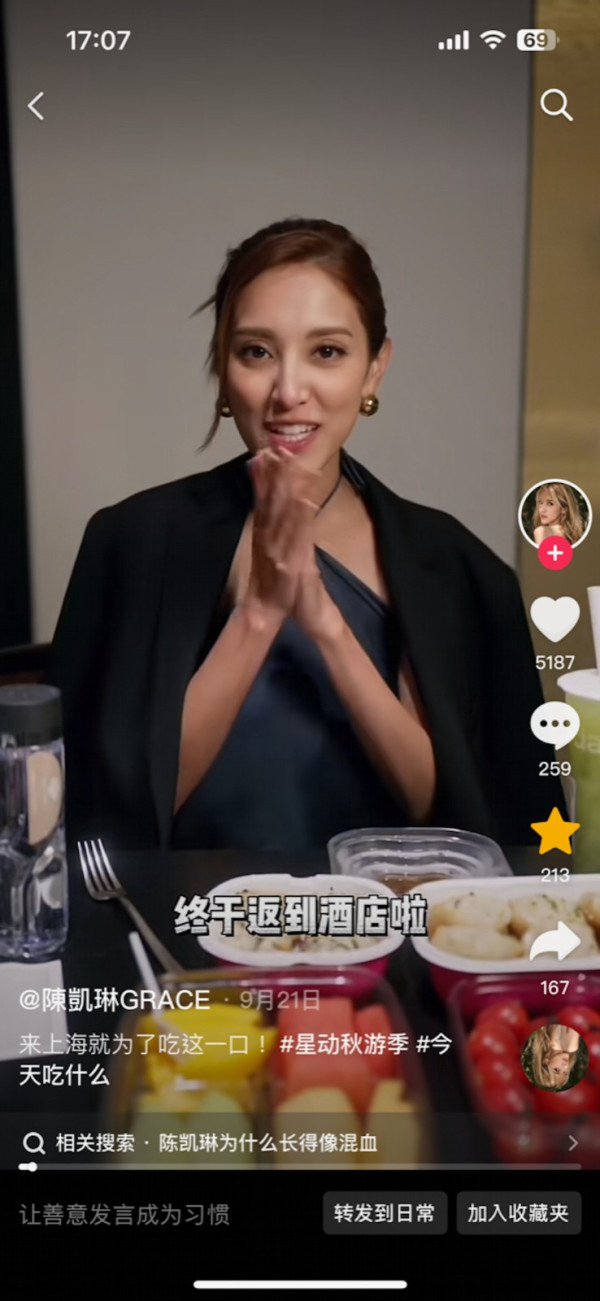
Task: Open @陳凱琳GRACE's profile from the username
Action: 115,999
